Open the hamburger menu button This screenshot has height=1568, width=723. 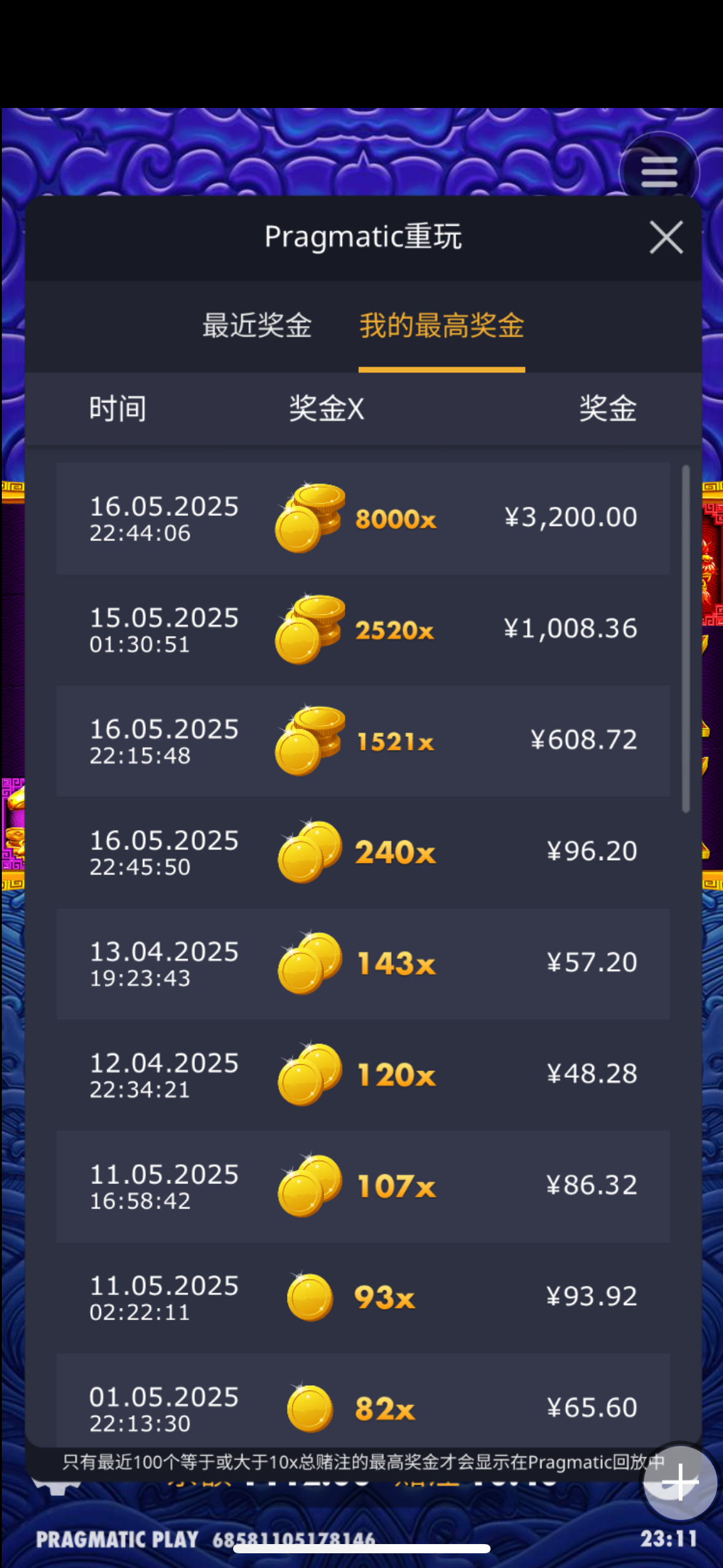pos(659,172)
